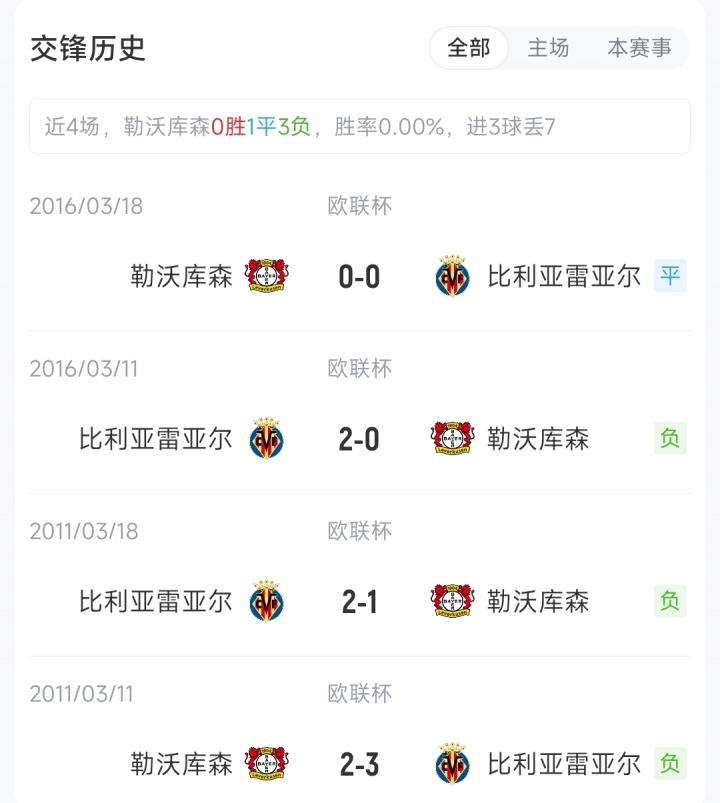The height and width of the screenshot is (803, 720).
Task: Open the 2016/03/11 match 2-0
Action: point(359,439)
